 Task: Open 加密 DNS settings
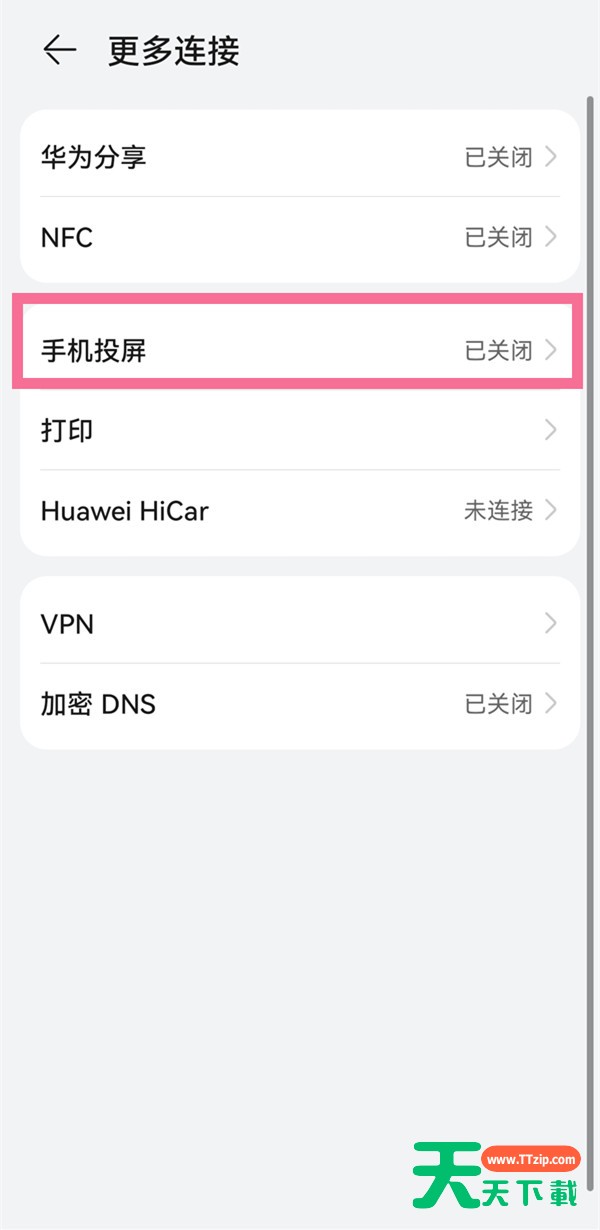point(300,704)
